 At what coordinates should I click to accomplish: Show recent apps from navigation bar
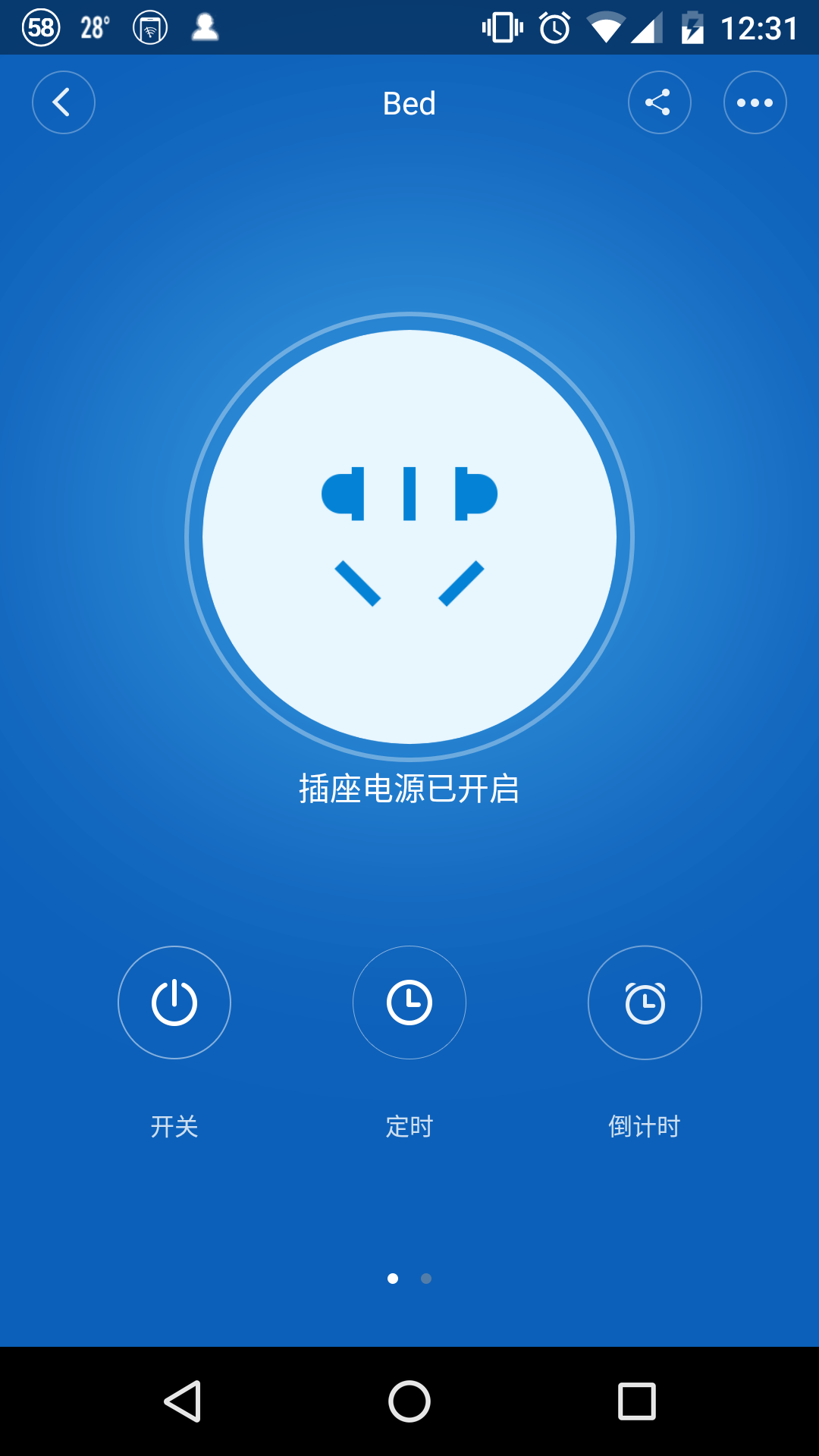[x=636, y=1401]
